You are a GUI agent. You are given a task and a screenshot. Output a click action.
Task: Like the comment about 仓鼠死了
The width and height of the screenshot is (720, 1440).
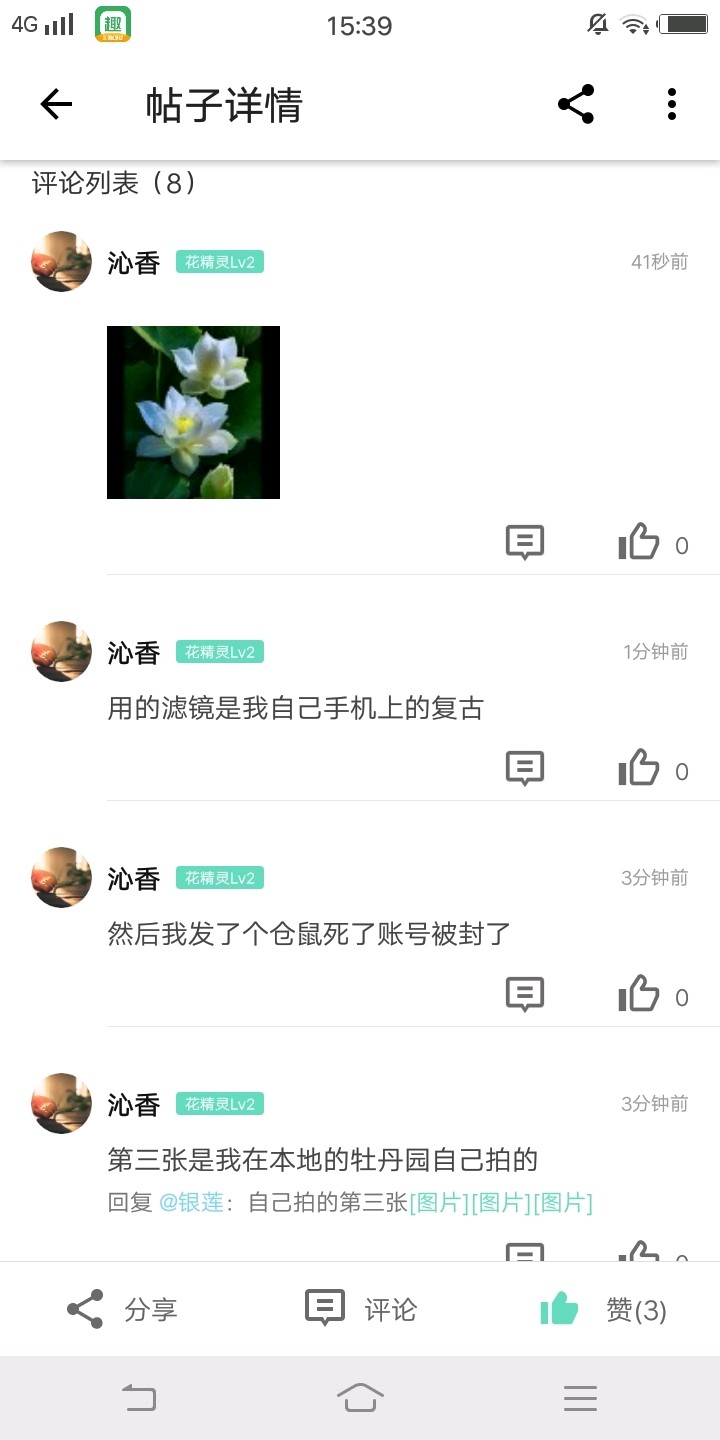pos(639,995)
